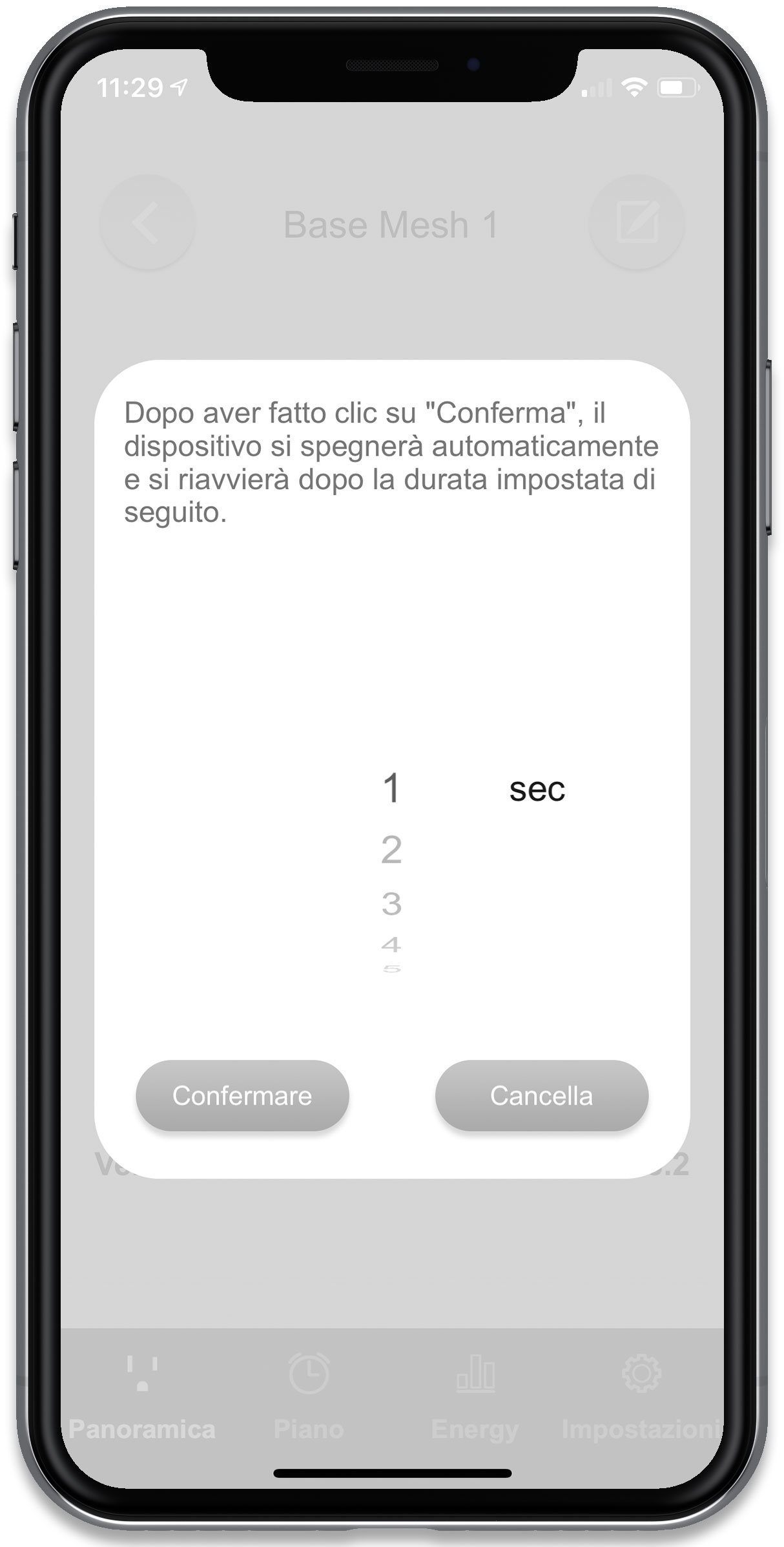This screenshot has height=1547, width=784.
Task: Dismiss the dialog with Cancella
Action: (541, 1095)
